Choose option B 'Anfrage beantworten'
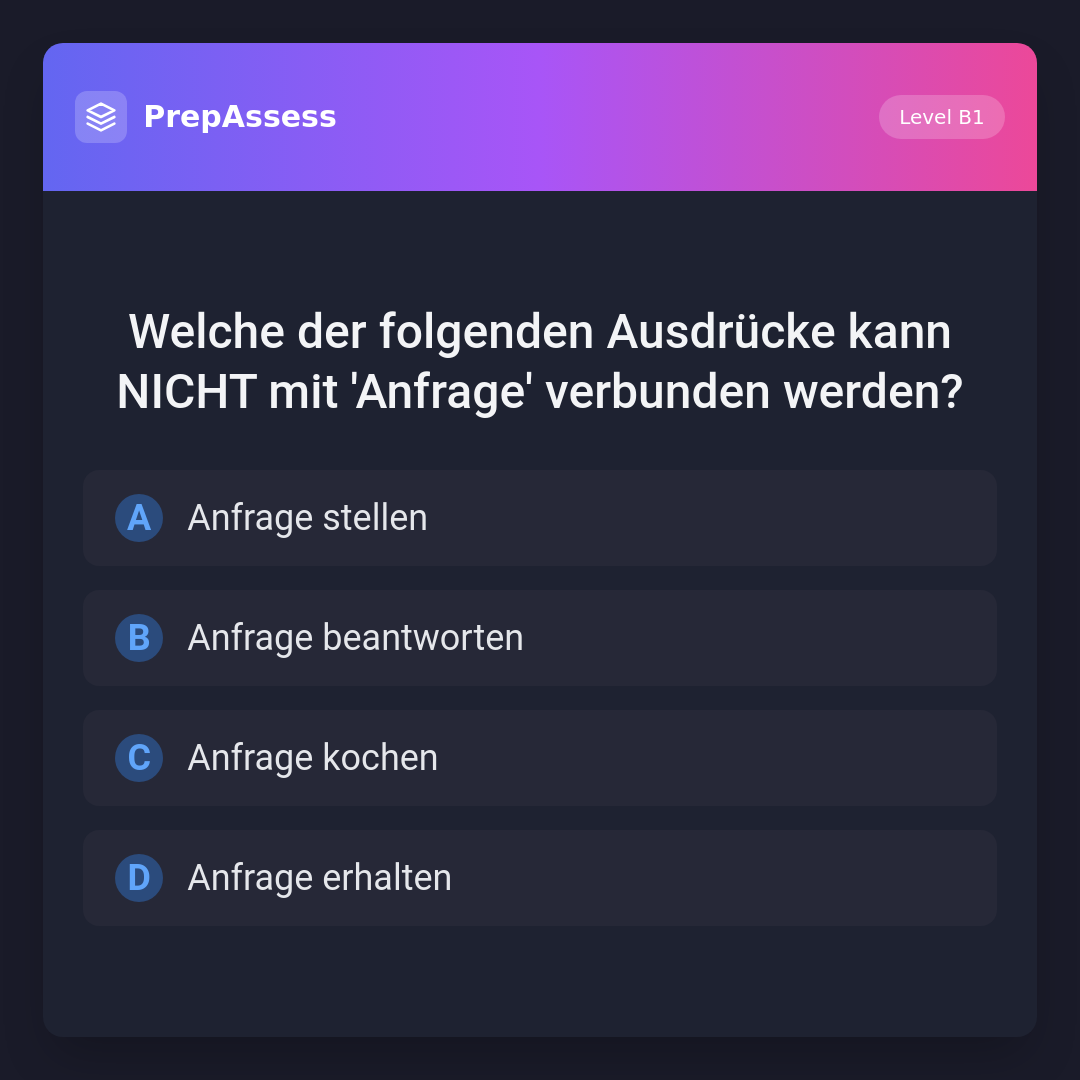The image size is (1080, 1080). pyautogui.click(x=539, y=638)
